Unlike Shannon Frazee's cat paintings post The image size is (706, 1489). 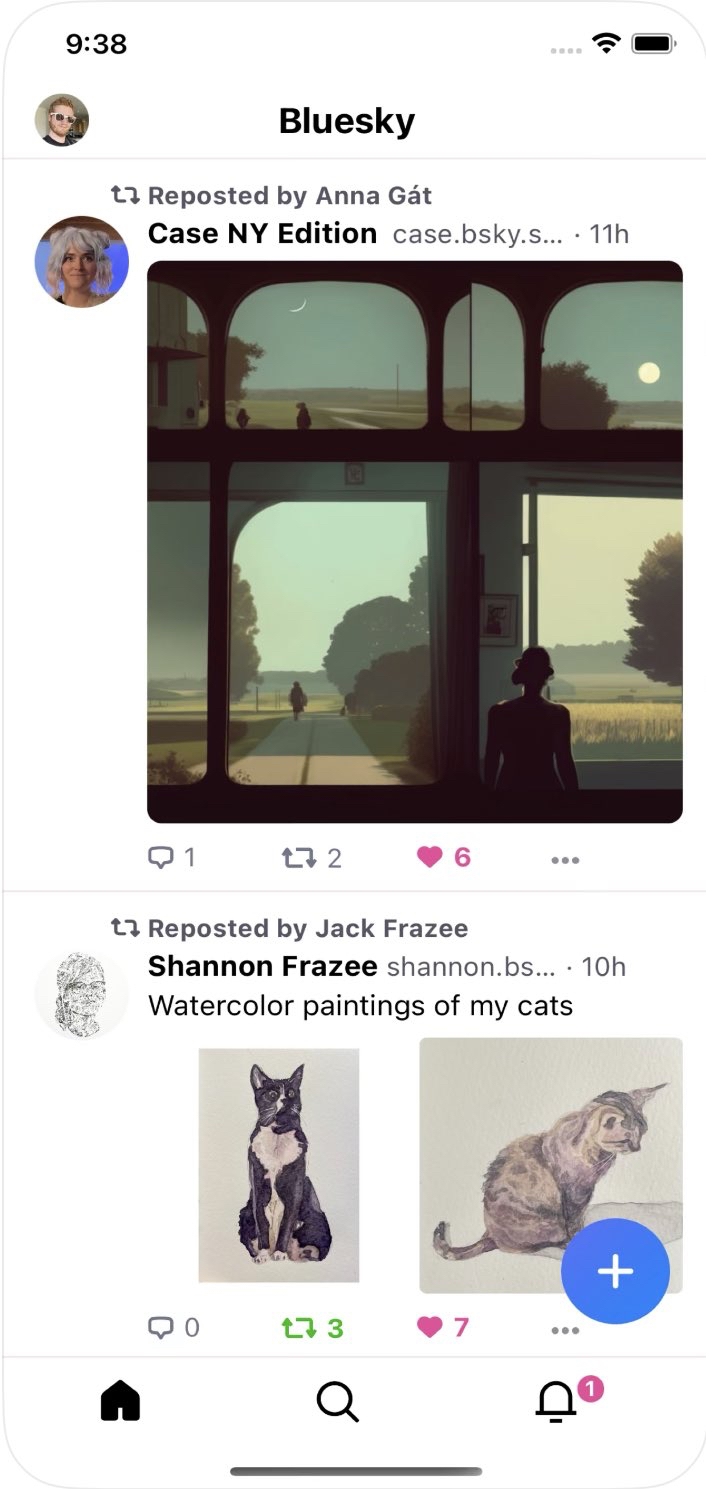(x=442, y=1327)
